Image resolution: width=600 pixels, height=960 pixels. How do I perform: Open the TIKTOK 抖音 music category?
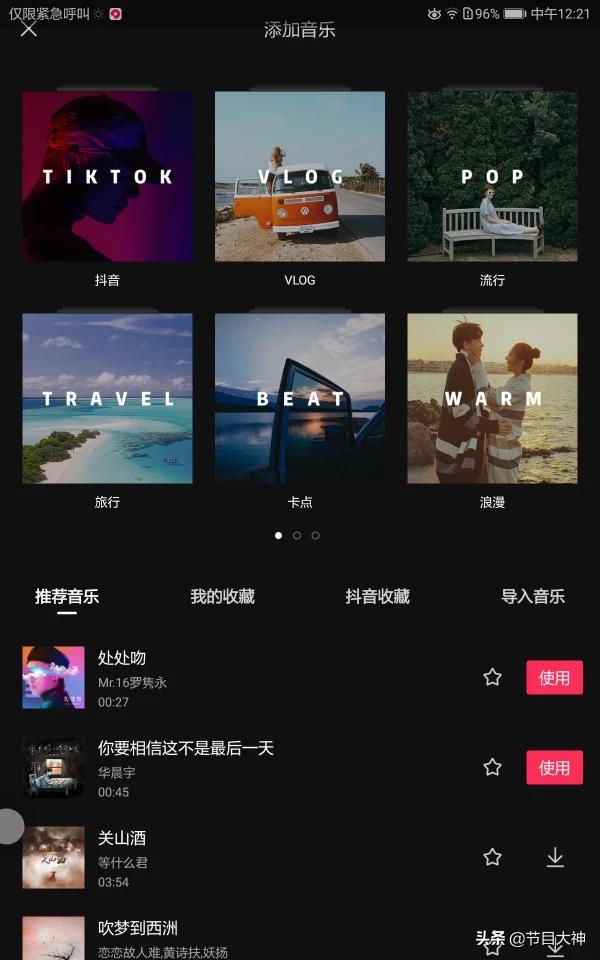[107, 177]
